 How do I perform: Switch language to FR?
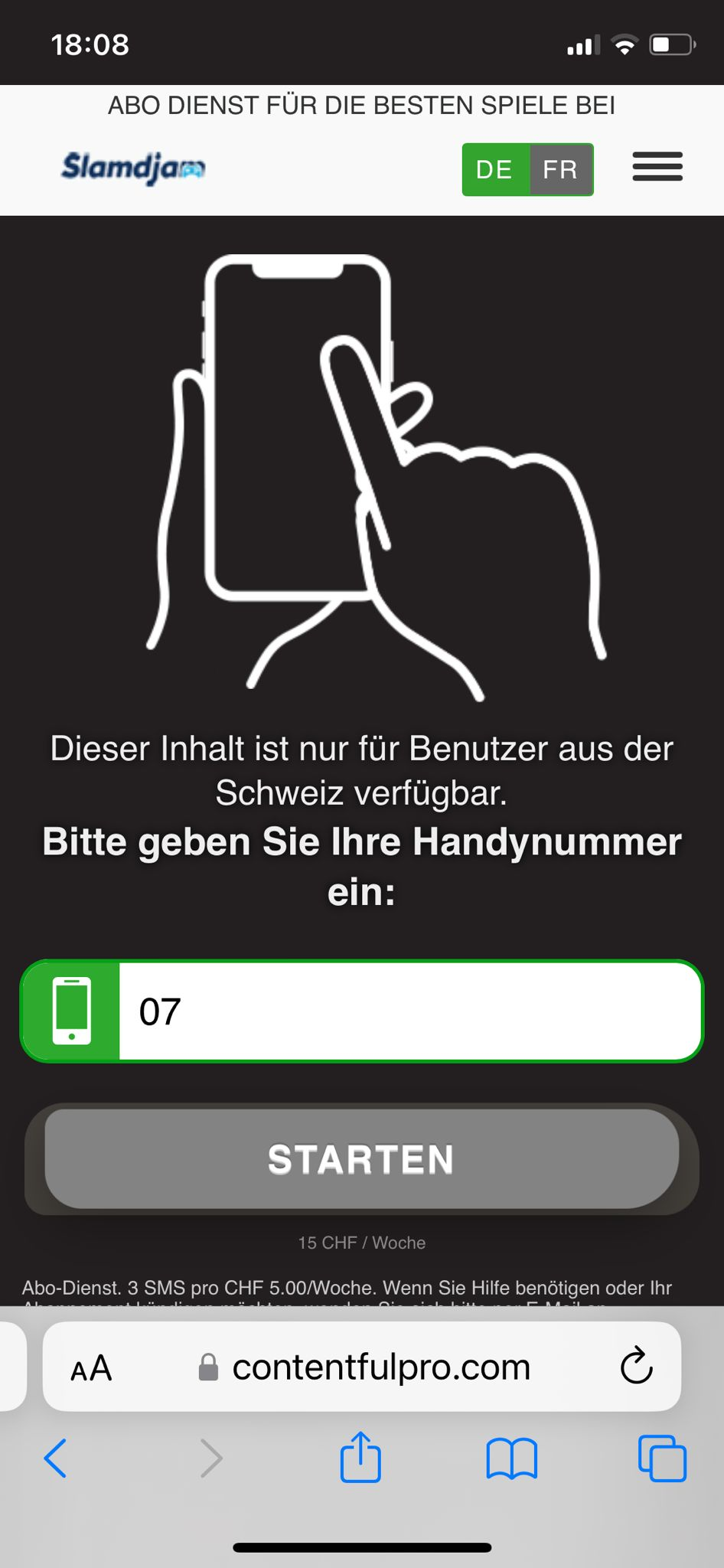tap(560, 169)
